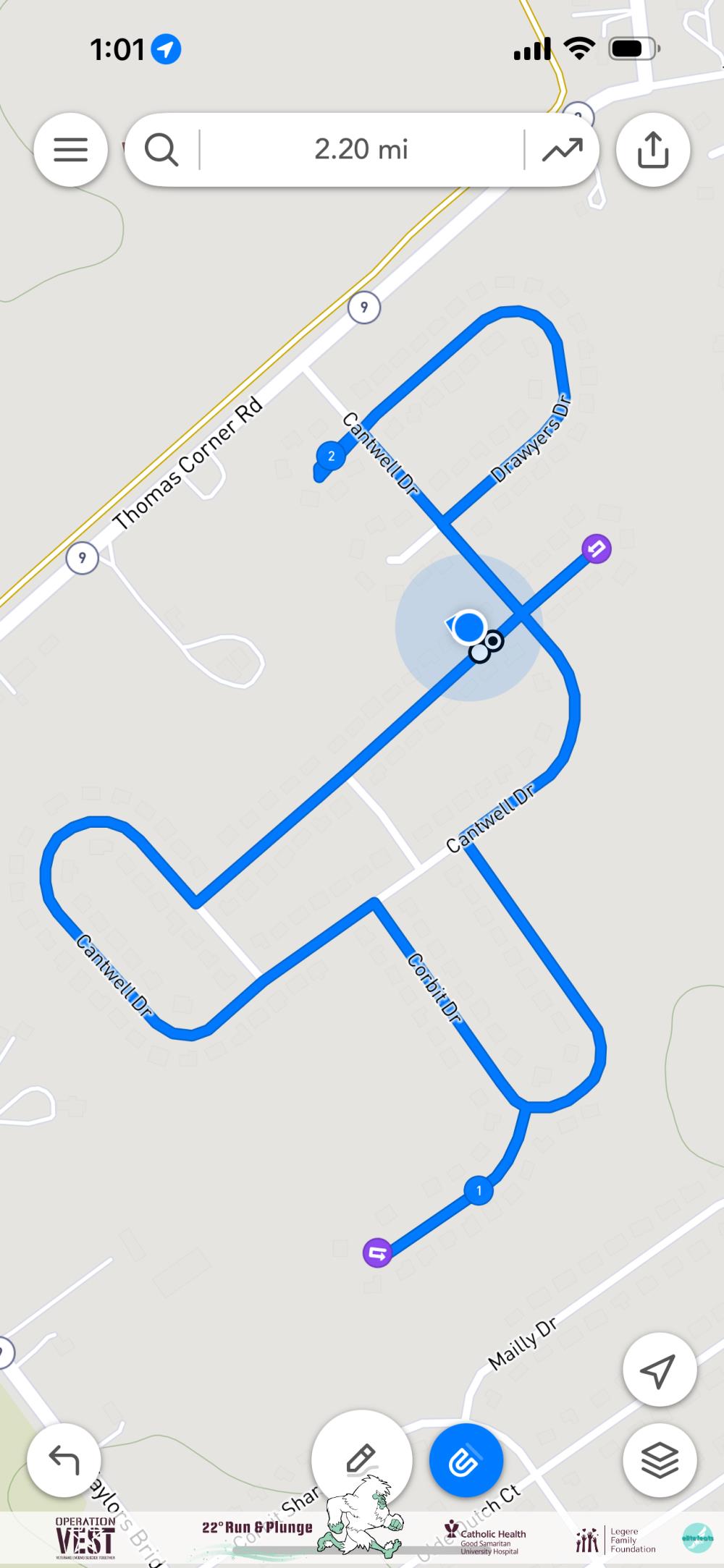Toggle the blue snap-to-road button

click(x=466, y=1460)
